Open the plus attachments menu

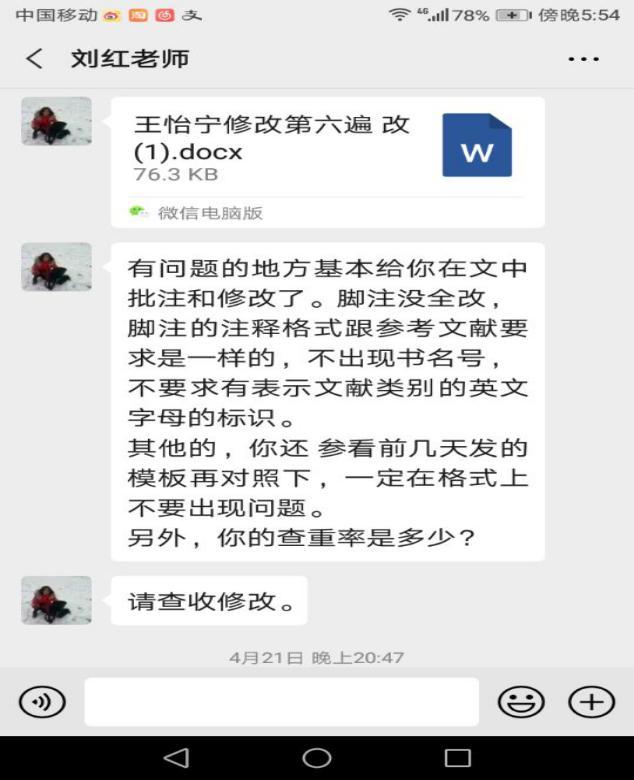click(591, 702)
